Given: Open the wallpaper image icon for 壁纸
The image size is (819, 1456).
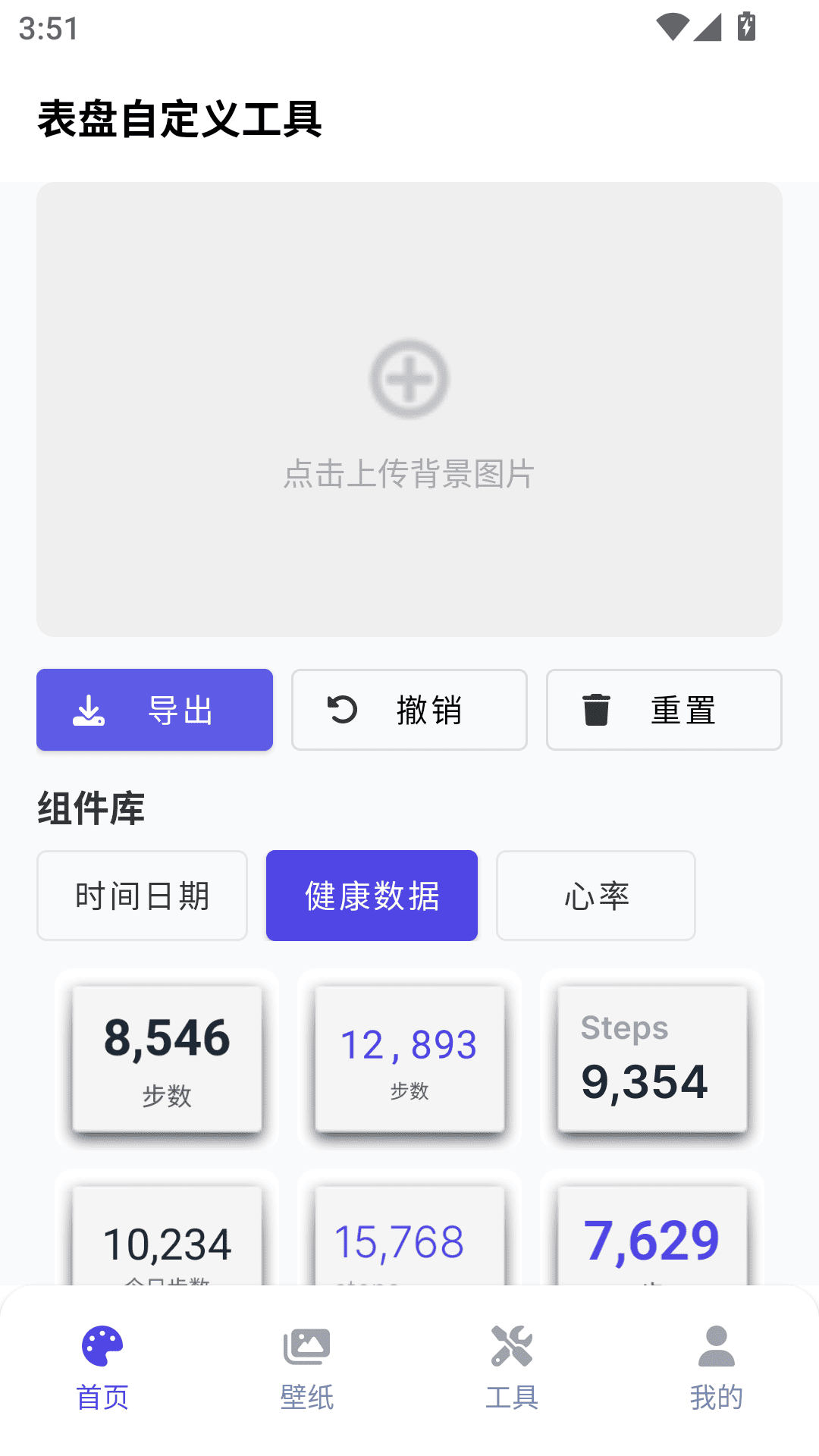Looking at the screenshot, I should click(306, 1346).
